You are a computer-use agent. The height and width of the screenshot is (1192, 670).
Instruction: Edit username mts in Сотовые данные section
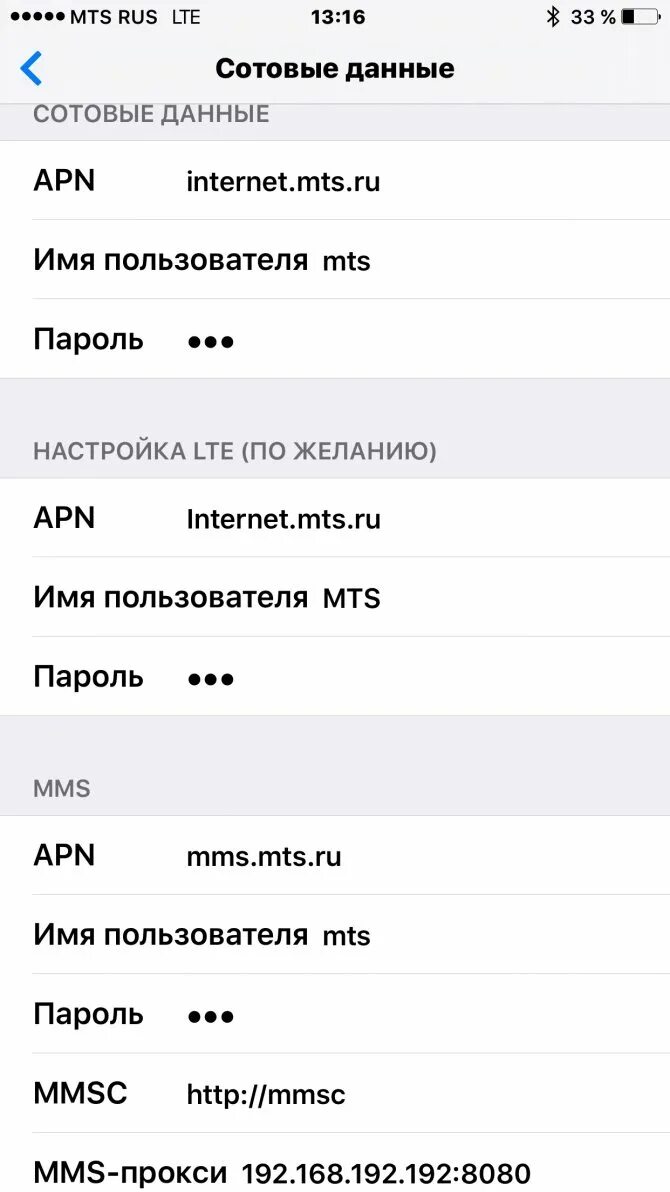pyautogui.click(x=346, y=261)
